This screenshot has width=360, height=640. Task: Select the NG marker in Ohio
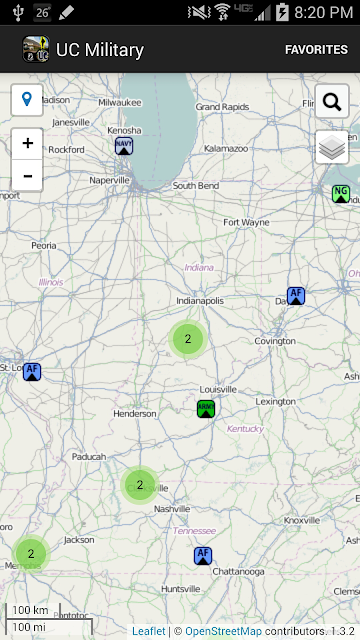[x=341, y=194]
